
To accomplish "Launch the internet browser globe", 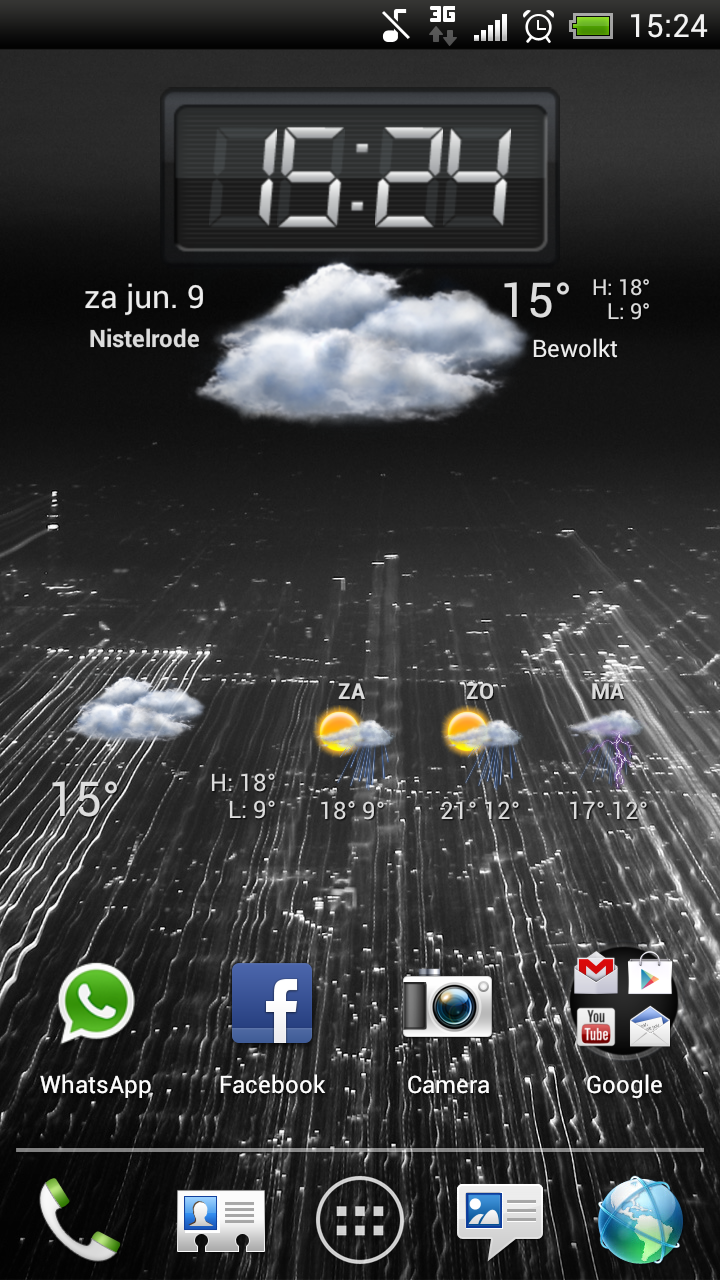I will coord(640,1220).
